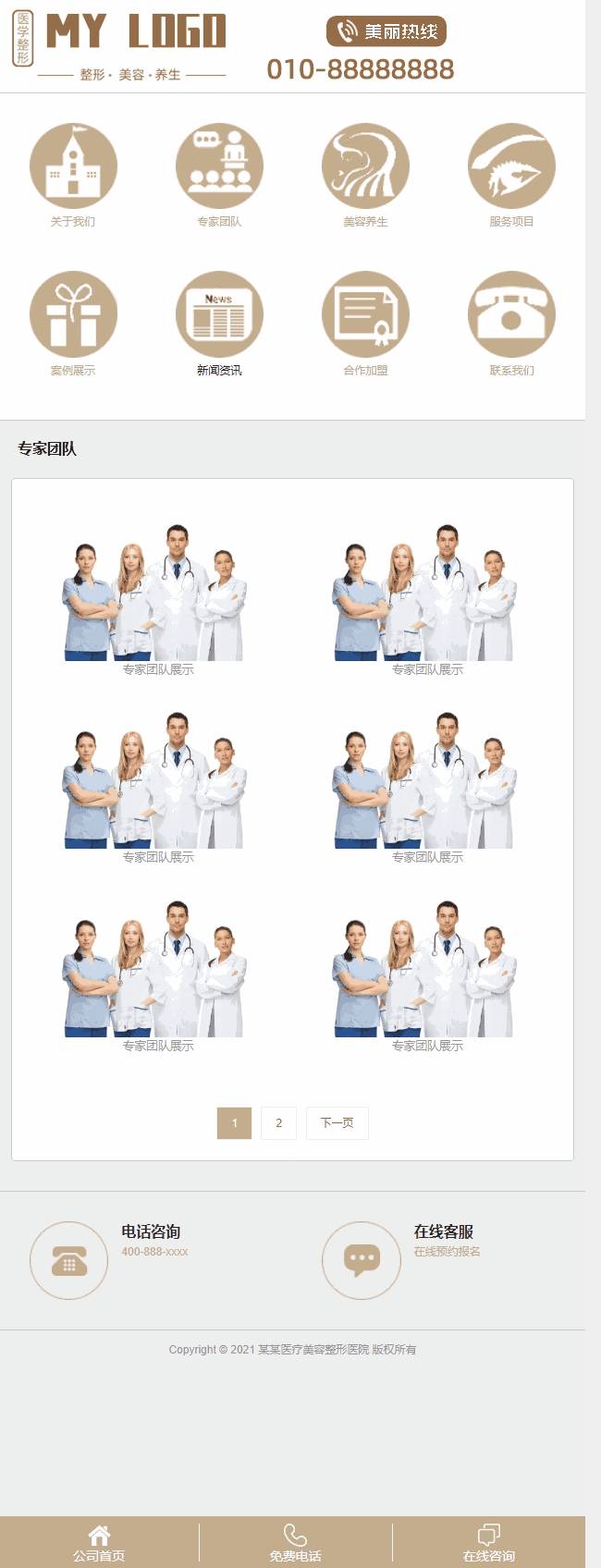Call the 美丽热线 hotline number
The width and height of the screenshot is (601, 1568).
click(361, 69)
